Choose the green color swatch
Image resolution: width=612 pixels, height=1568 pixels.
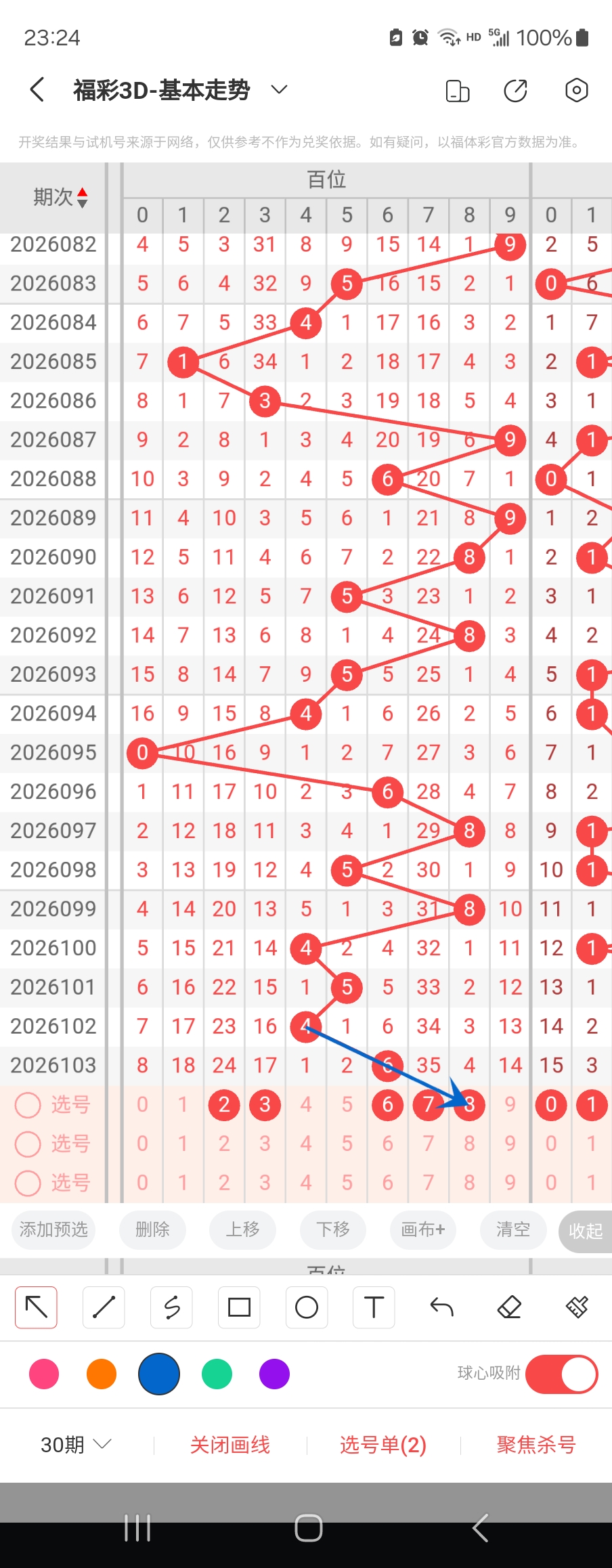point(217,1374)
